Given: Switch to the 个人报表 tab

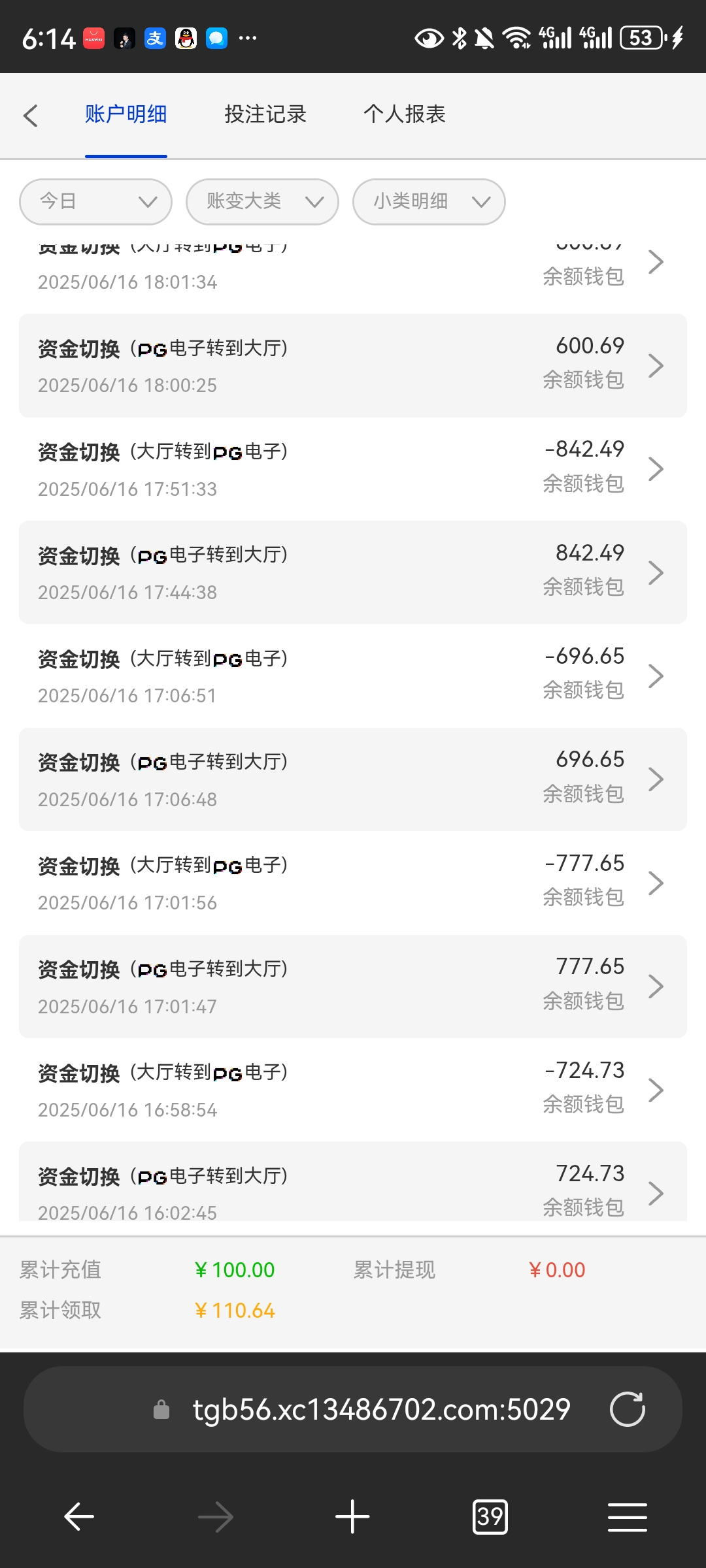Looking at the screenshot, I should click(405, 114).
